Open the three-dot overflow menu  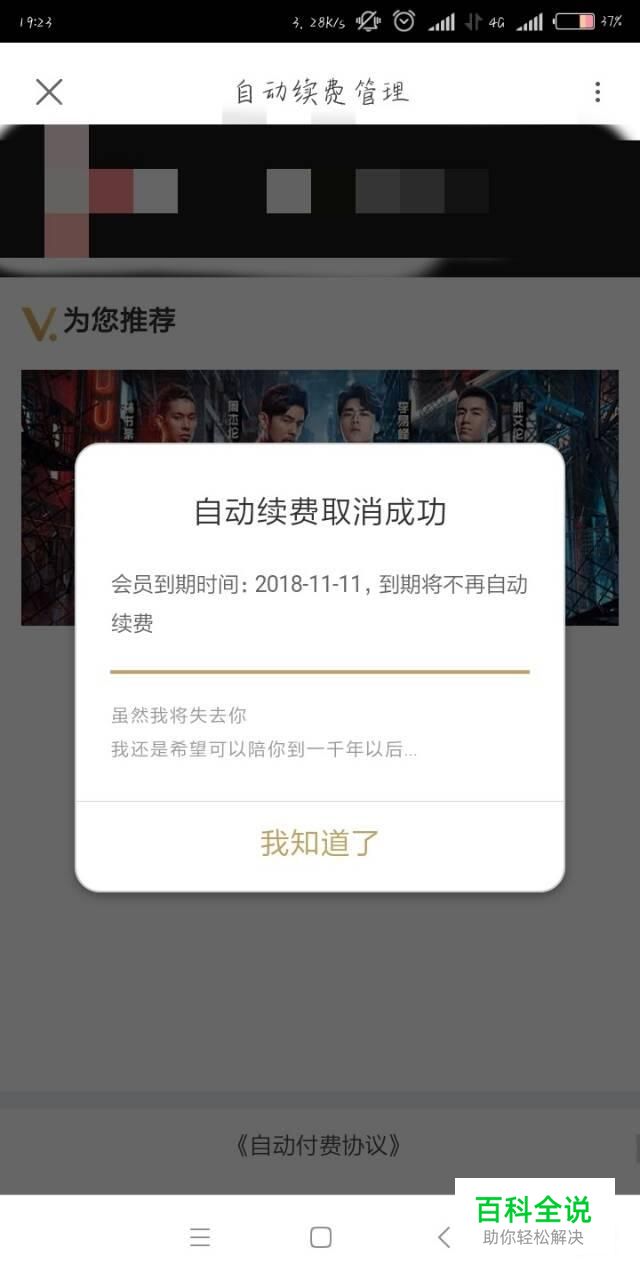coord(597,92)
